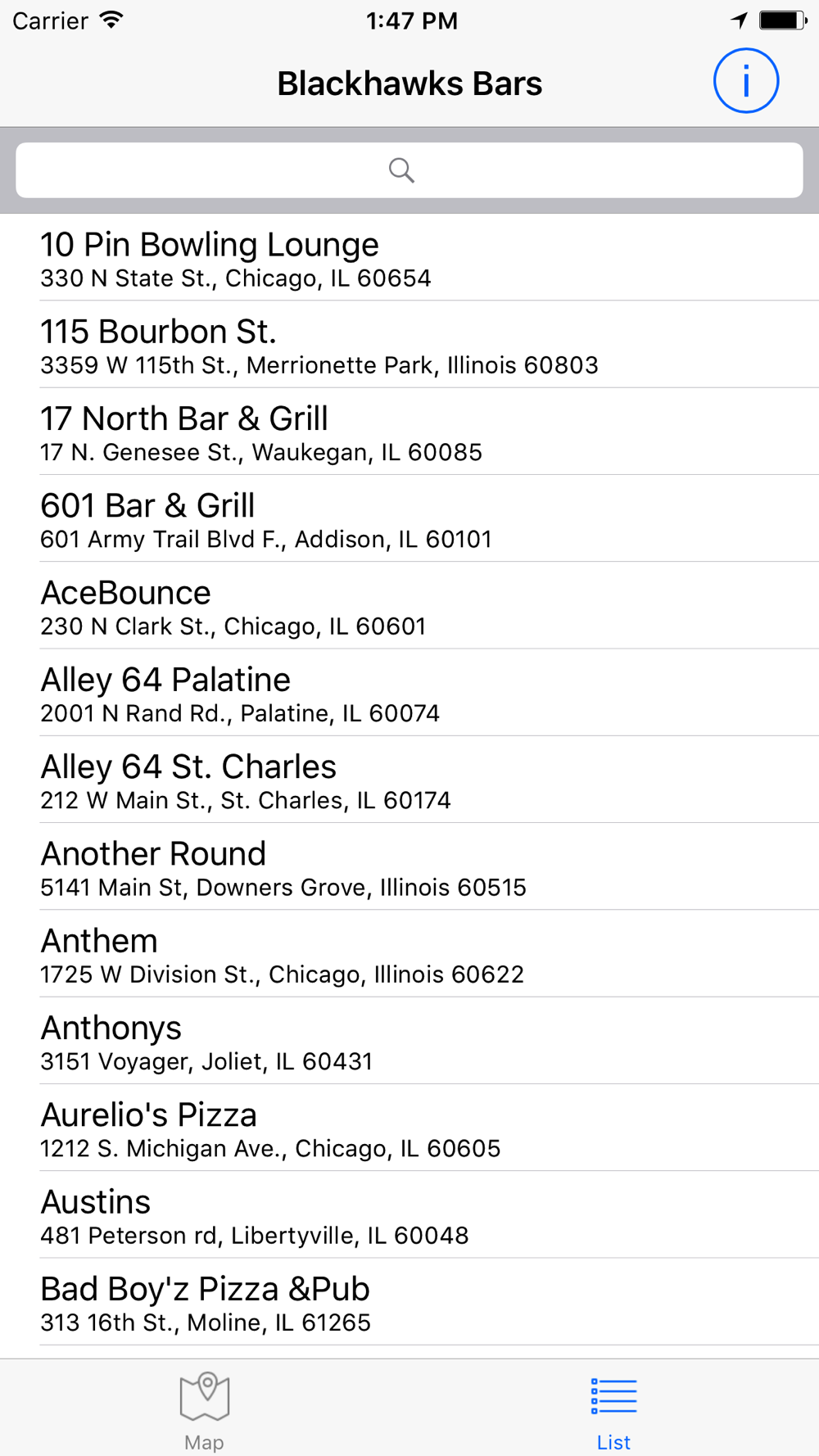The image size is (819, 1456).
Task: View Another Round in Downers Grove
Action: coord(409,866)
